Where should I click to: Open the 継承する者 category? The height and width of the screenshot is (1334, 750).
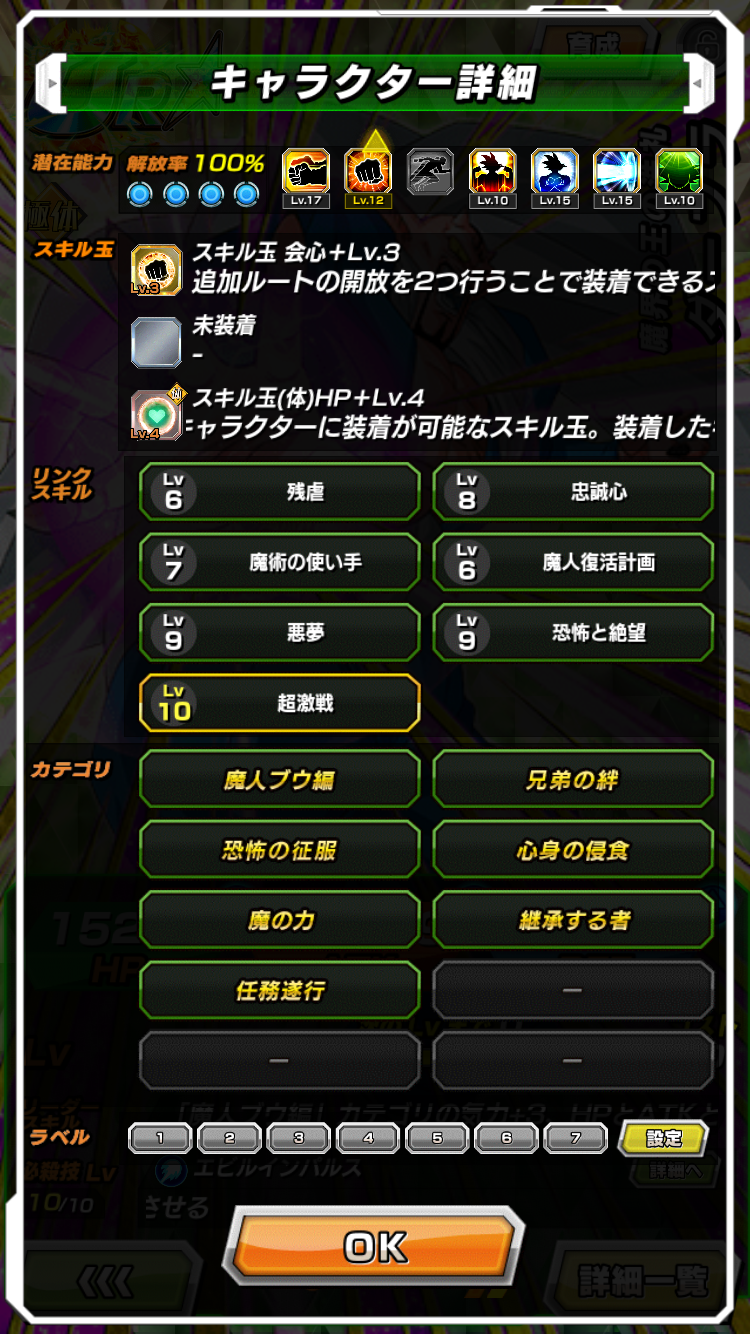[x=573, y=920]
